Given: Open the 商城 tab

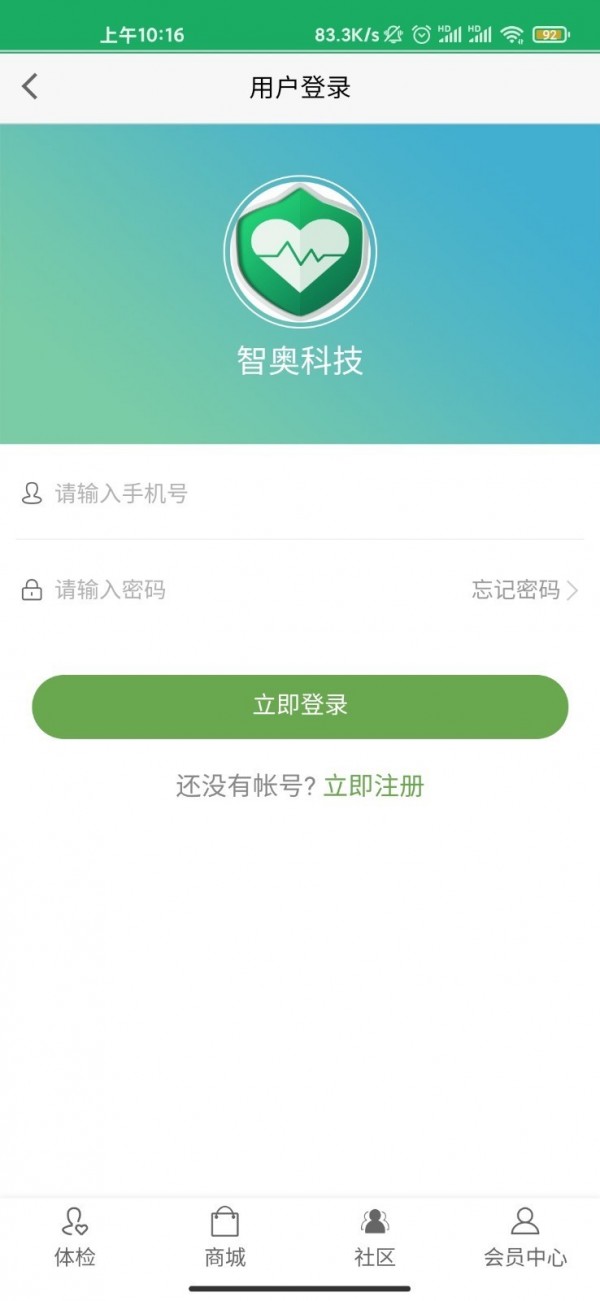Looking at the screenshot, I should coord(225,1237).
